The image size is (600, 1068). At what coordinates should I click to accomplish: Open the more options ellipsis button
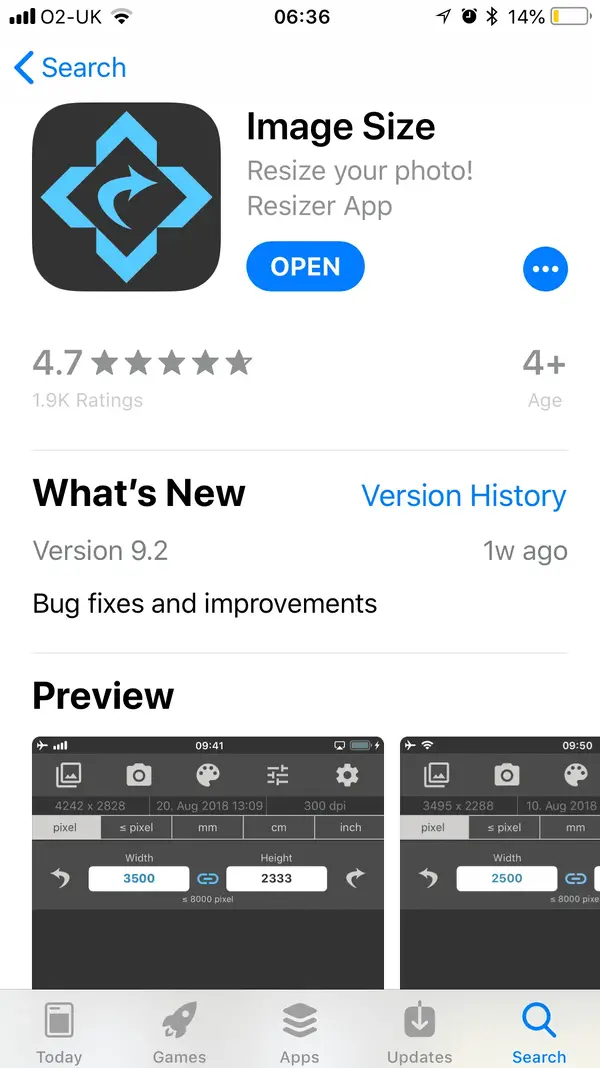(545, 268)
